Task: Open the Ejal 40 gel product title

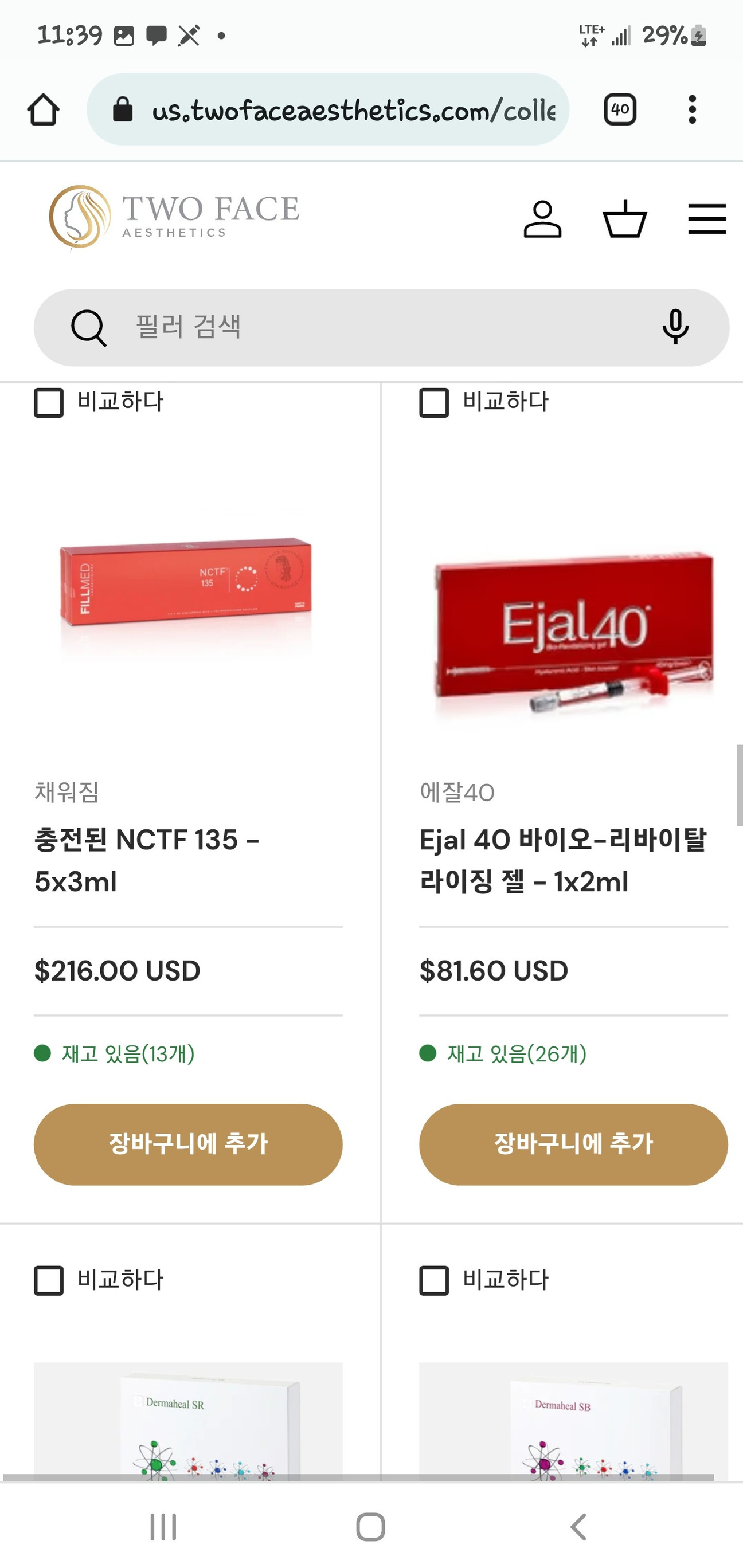Action: 562,860
